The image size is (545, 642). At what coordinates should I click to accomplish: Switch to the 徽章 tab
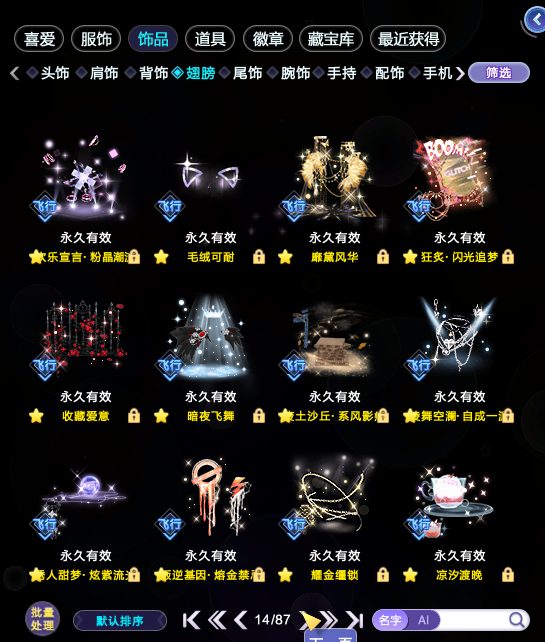(268, 39)
